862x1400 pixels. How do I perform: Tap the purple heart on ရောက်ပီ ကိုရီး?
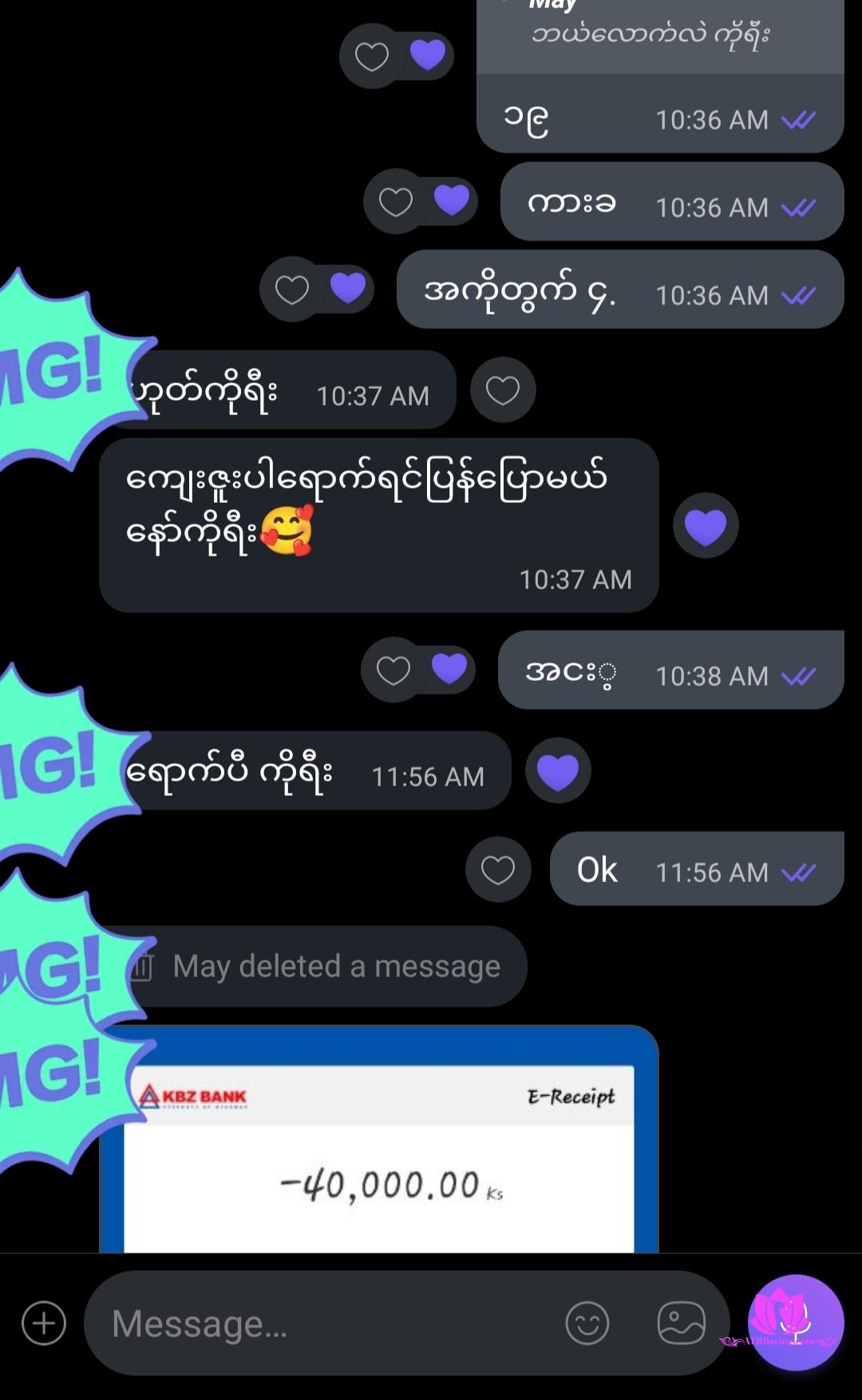558,771
